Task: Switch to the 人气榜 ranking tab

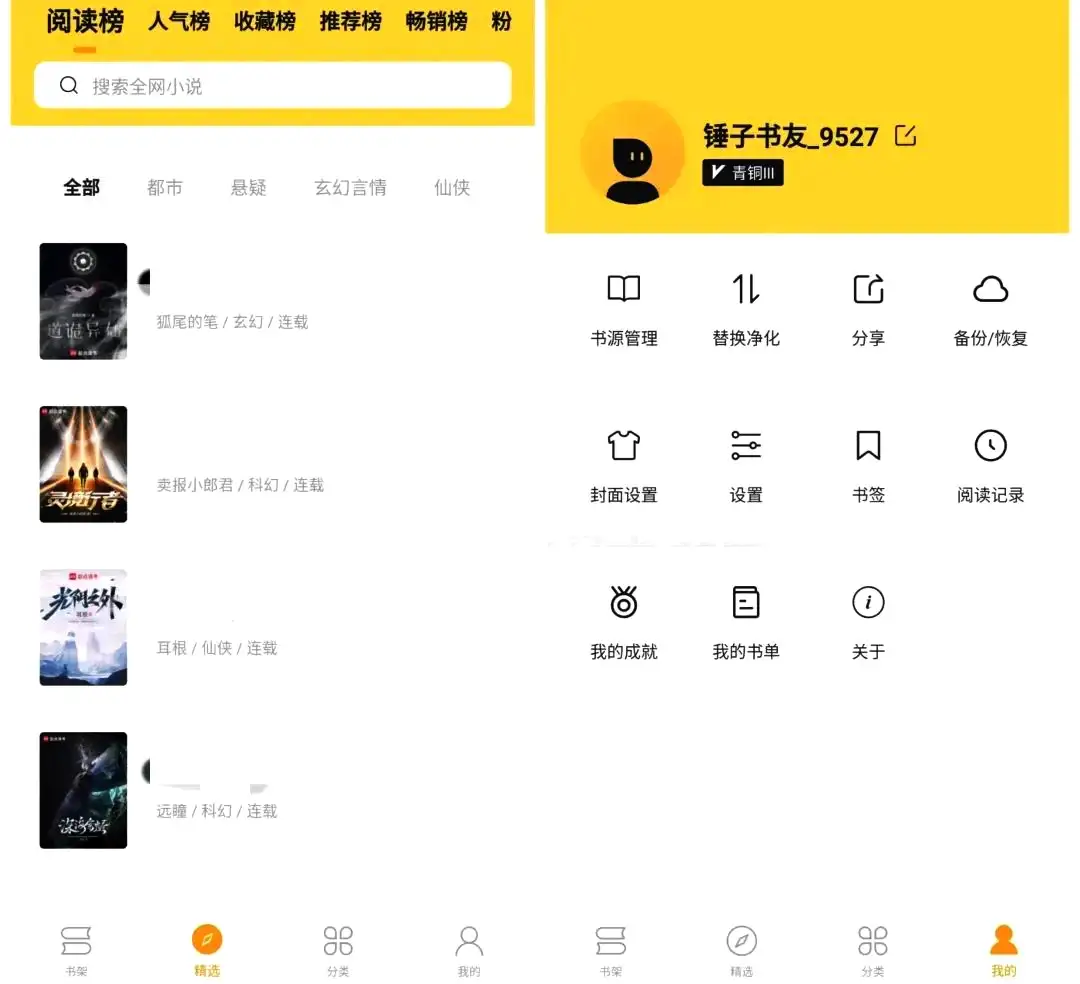Action: click(179, 21)
